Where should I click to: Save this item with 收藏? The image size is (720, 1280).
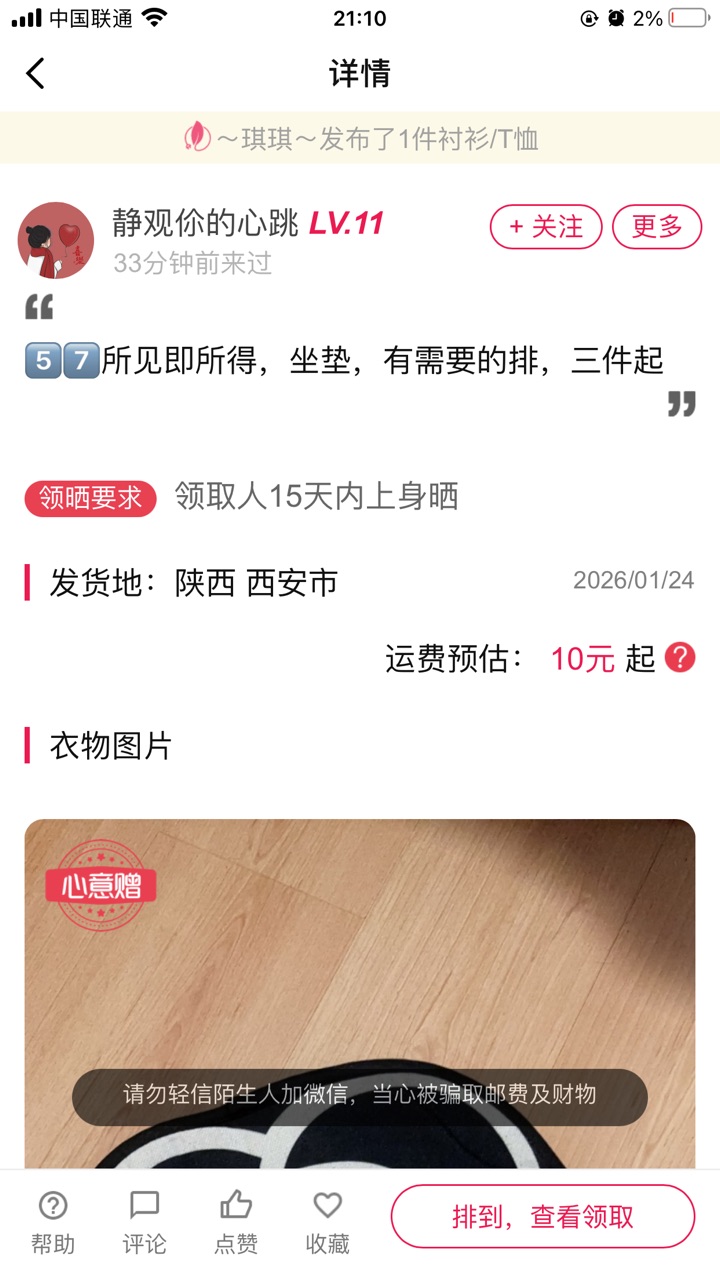pos(327,1221)
